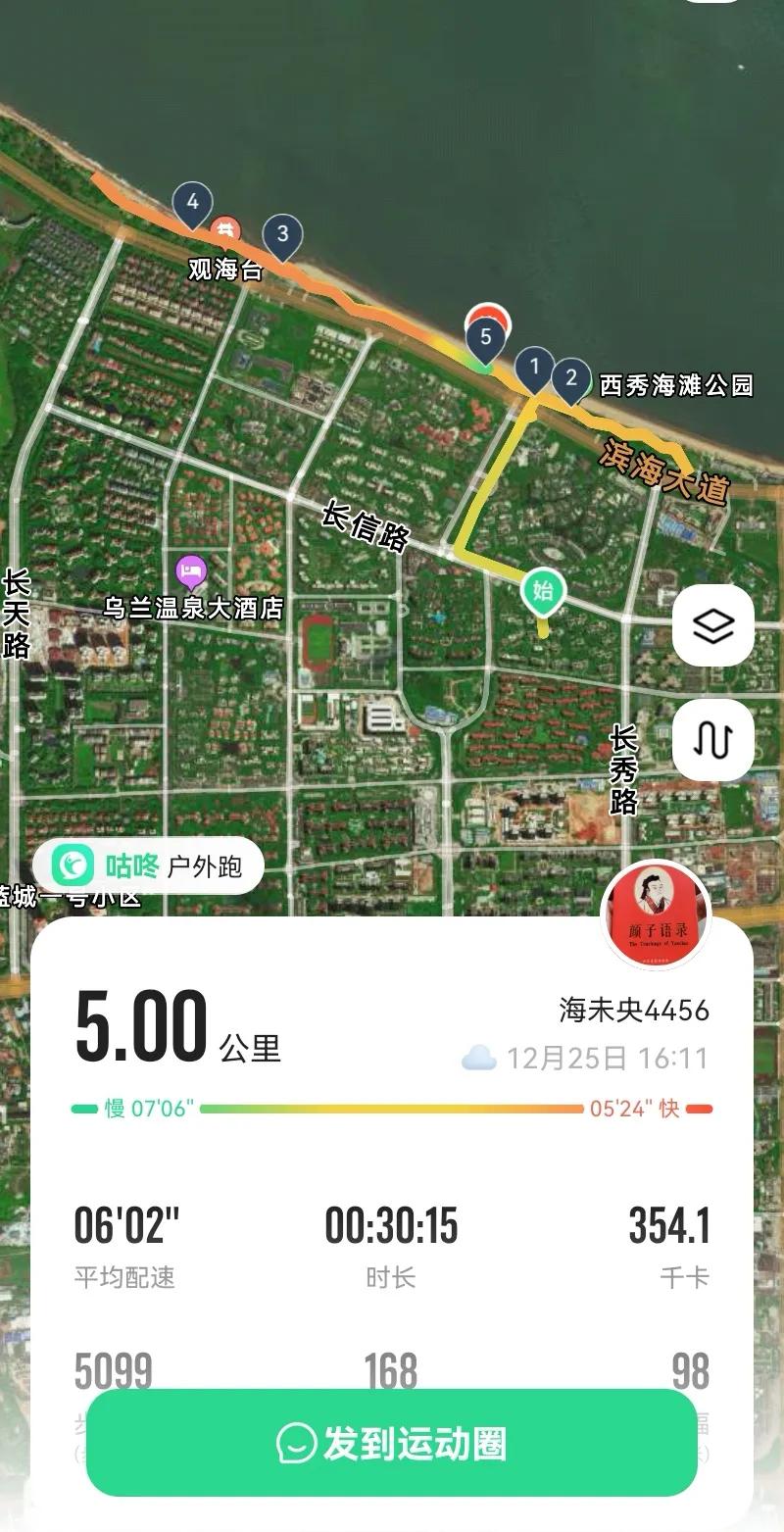The height and width of the screenshot is (1532, 784).
Task: Select kilometer marker 5 on route
Action: point(486,341)
